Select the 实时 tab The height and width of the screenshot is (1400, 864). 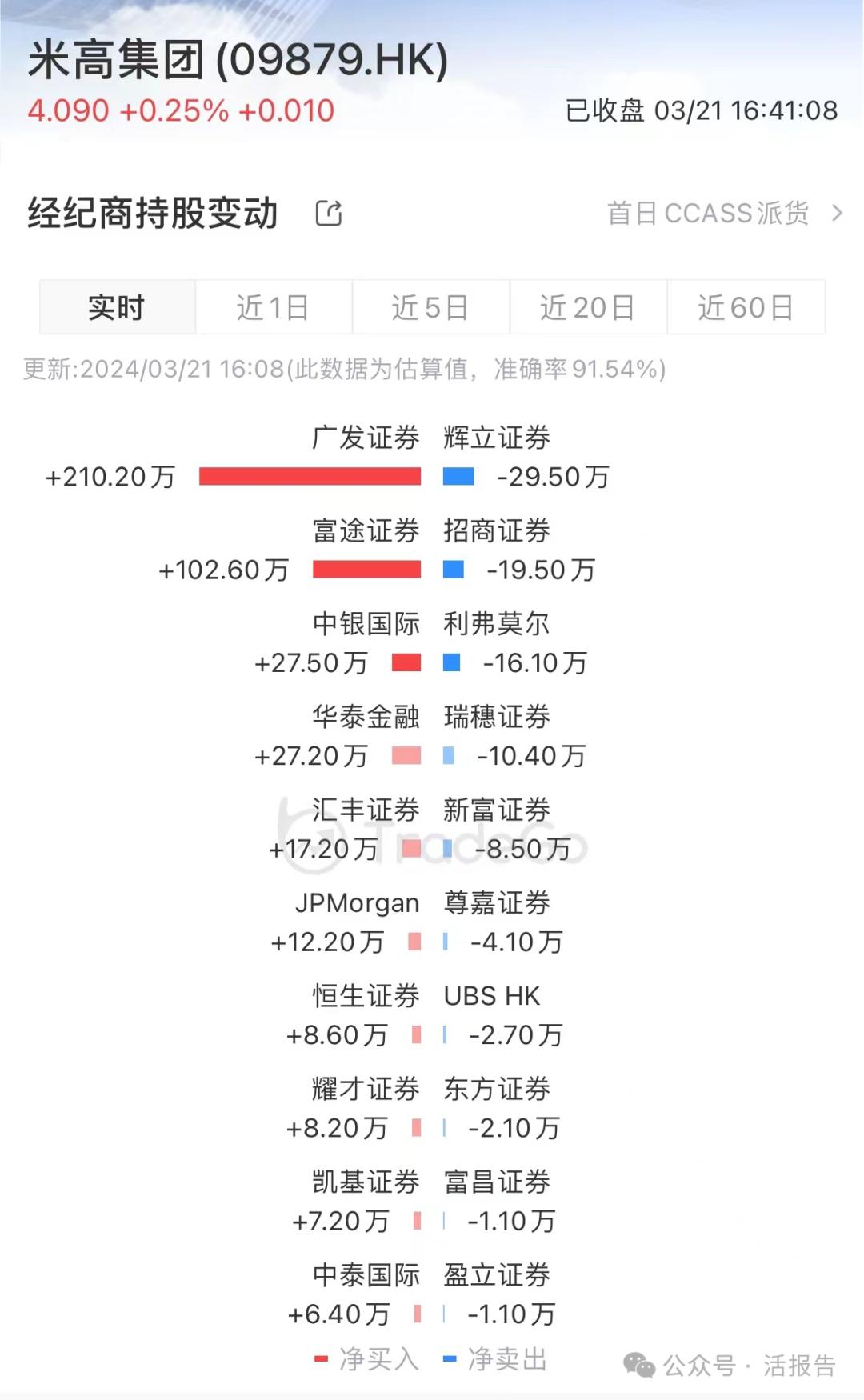pos(117,307)
